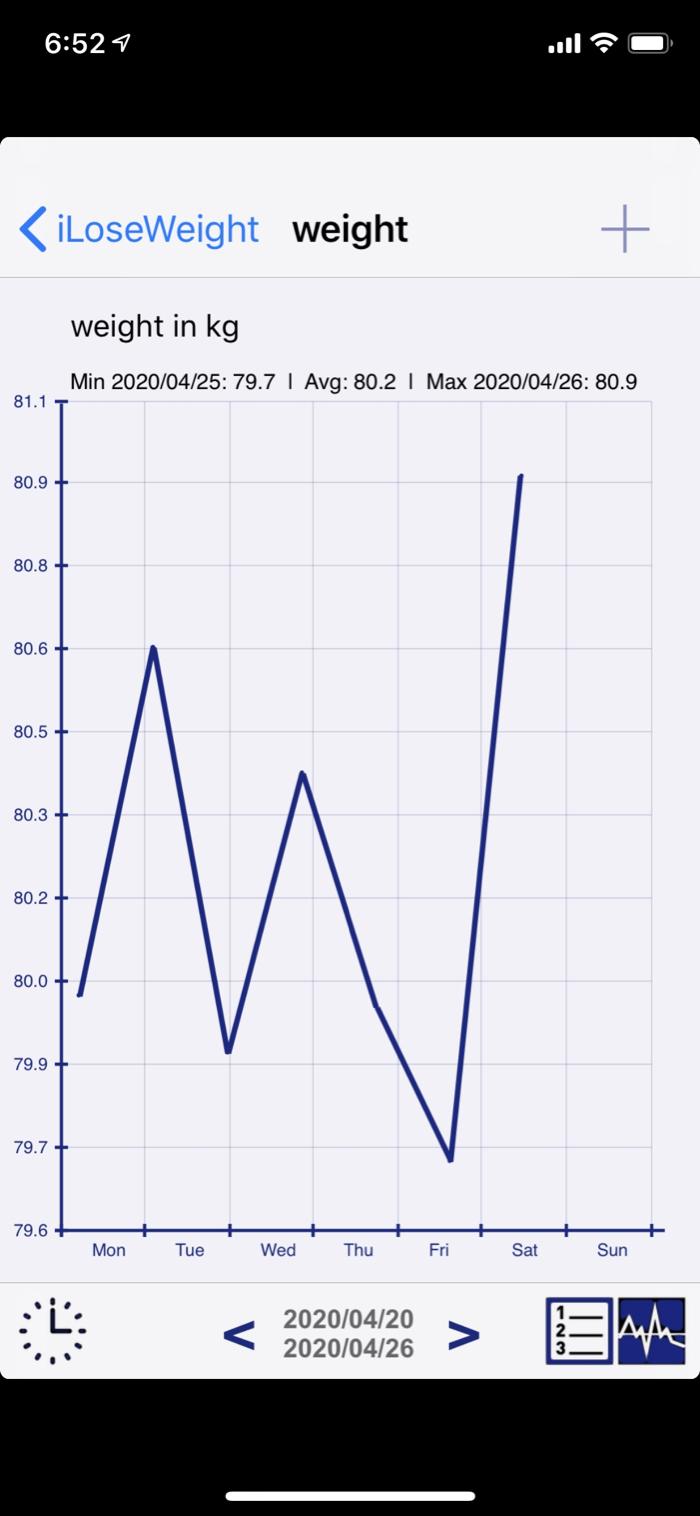Image resolution: width=700 pixels, height=1516 pixels.
Task: Switch to the numbered list view
Action: tap(579, 1331)
